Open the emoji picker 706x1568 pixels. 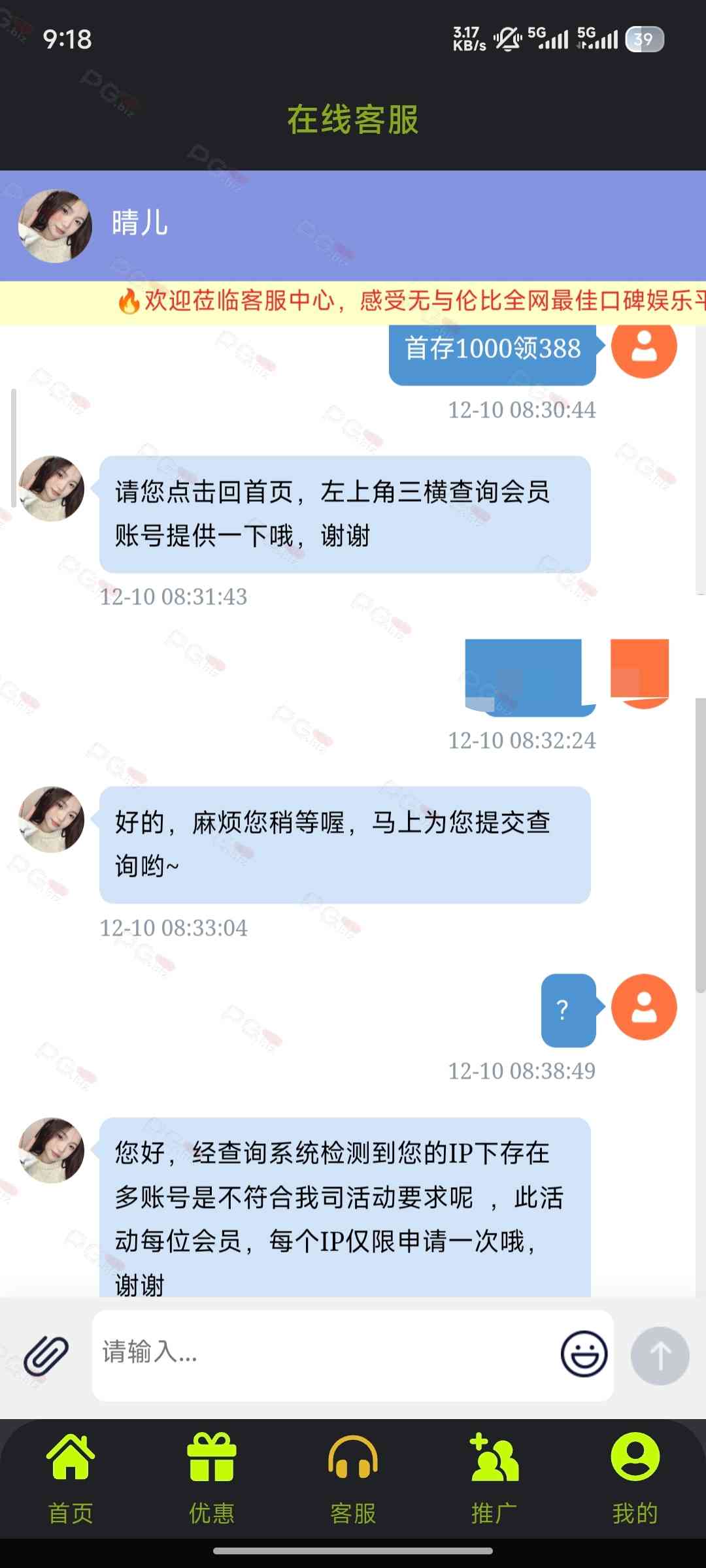point(584,1354)
